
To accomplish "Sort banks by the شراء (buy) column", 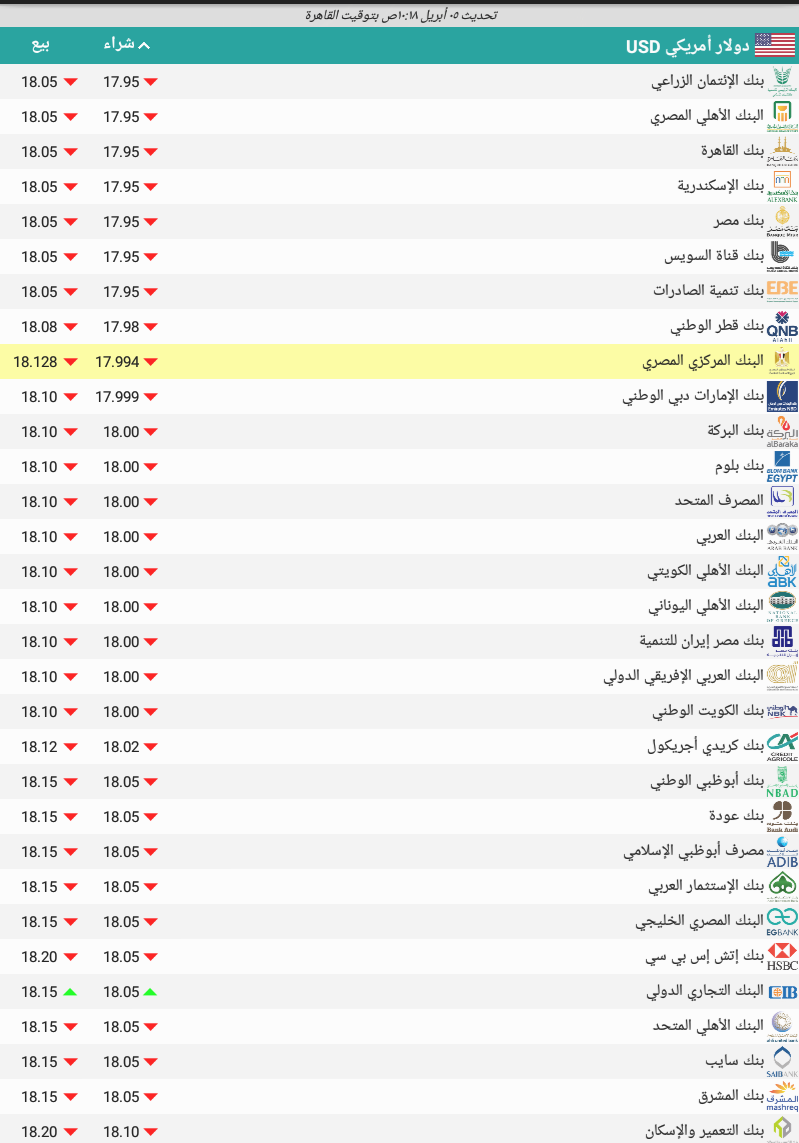I will click(x=127, y=45).
